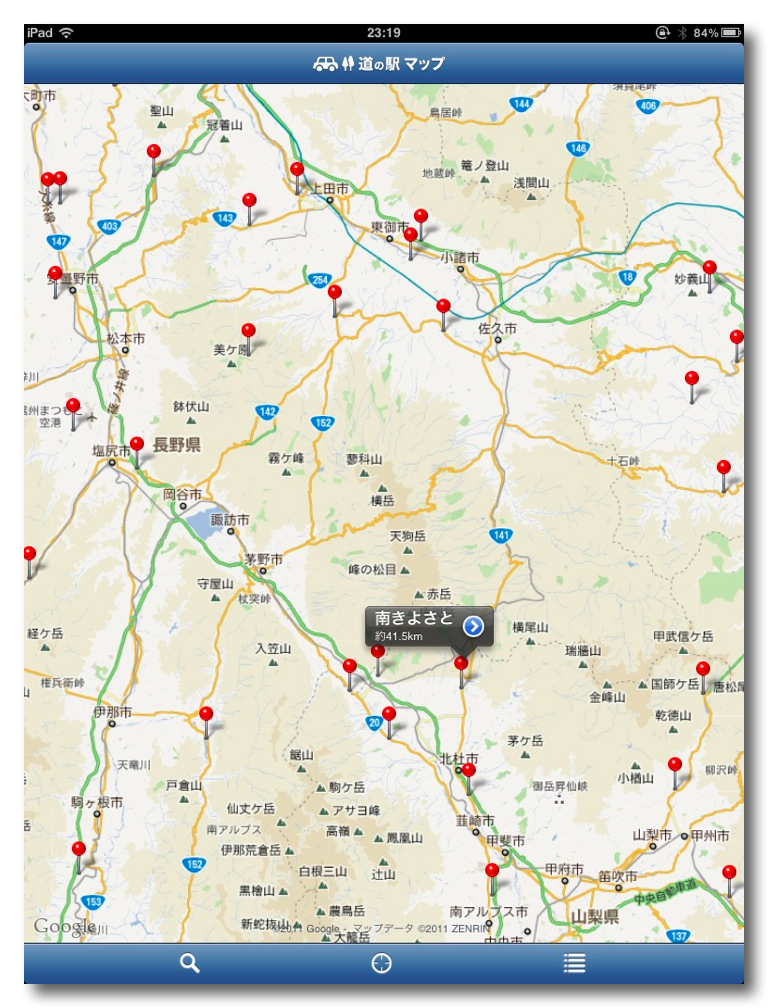This screenshot has height=1008, width=768.
Task: Select the pin near 妙義山
Action: (x=709, y=269)
